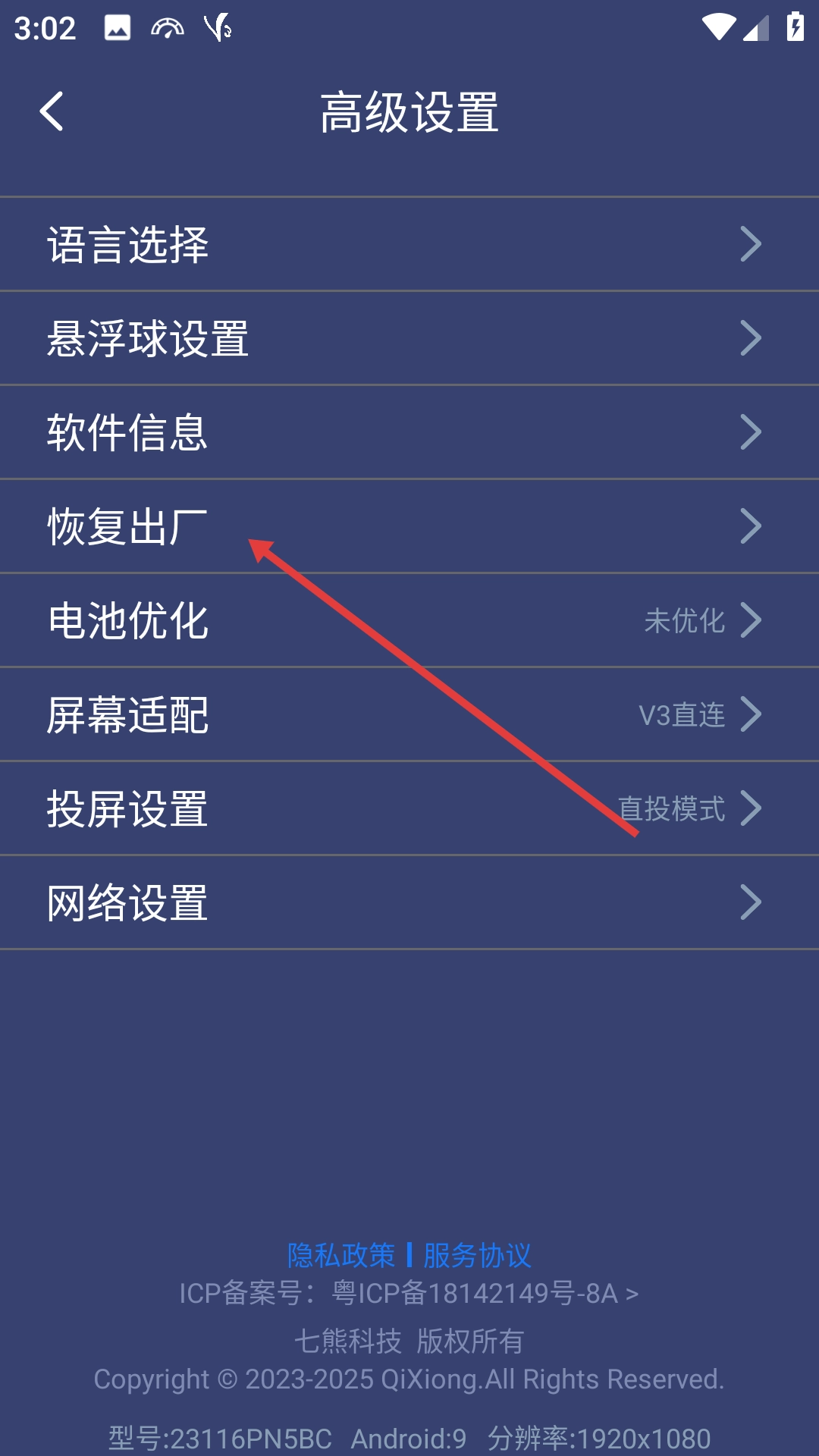Image resolution: width=819 pixels, height=1456 pixels.
Task: Open the ICP备案号 record link
Action: [x=409, y=1293]
